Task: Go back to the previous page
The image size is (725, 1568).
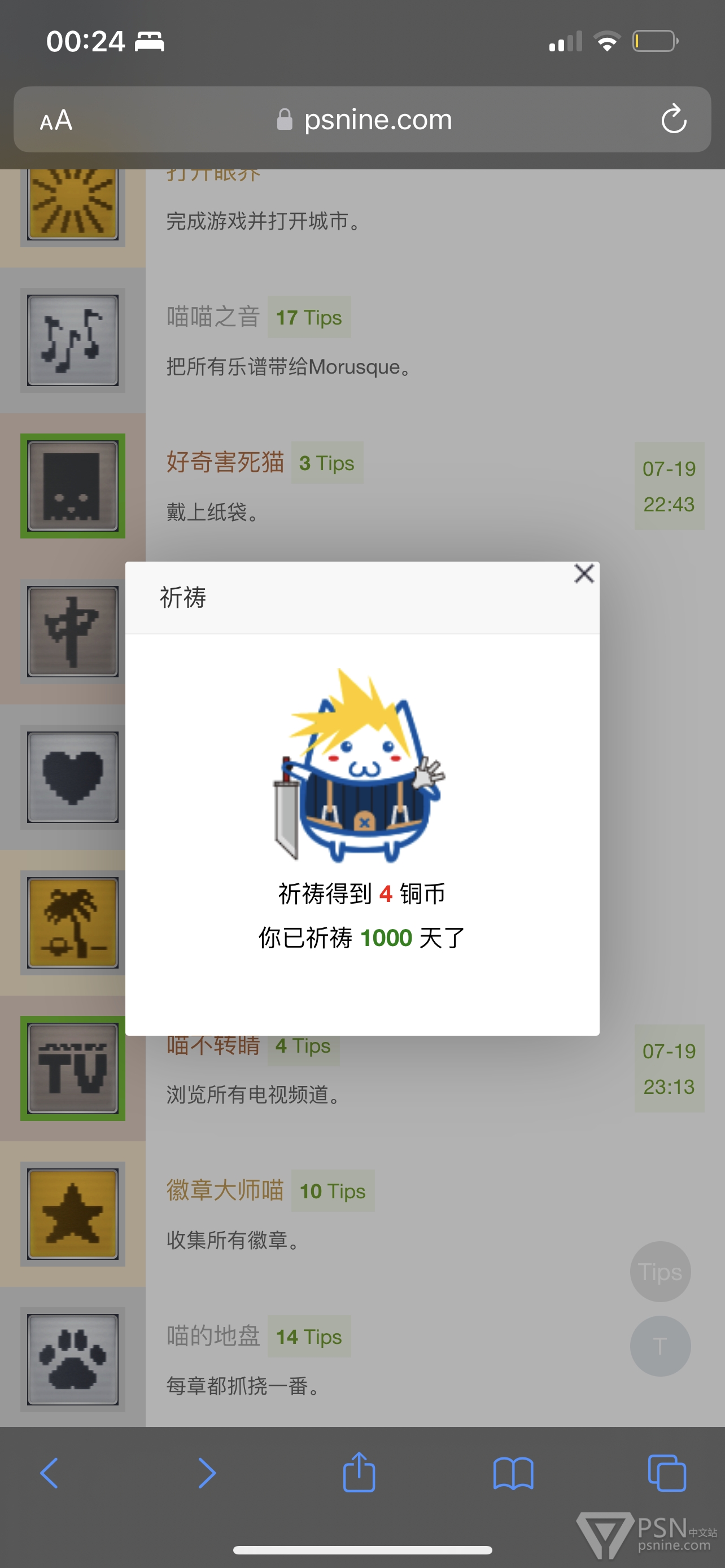Action: point(49,1474)
